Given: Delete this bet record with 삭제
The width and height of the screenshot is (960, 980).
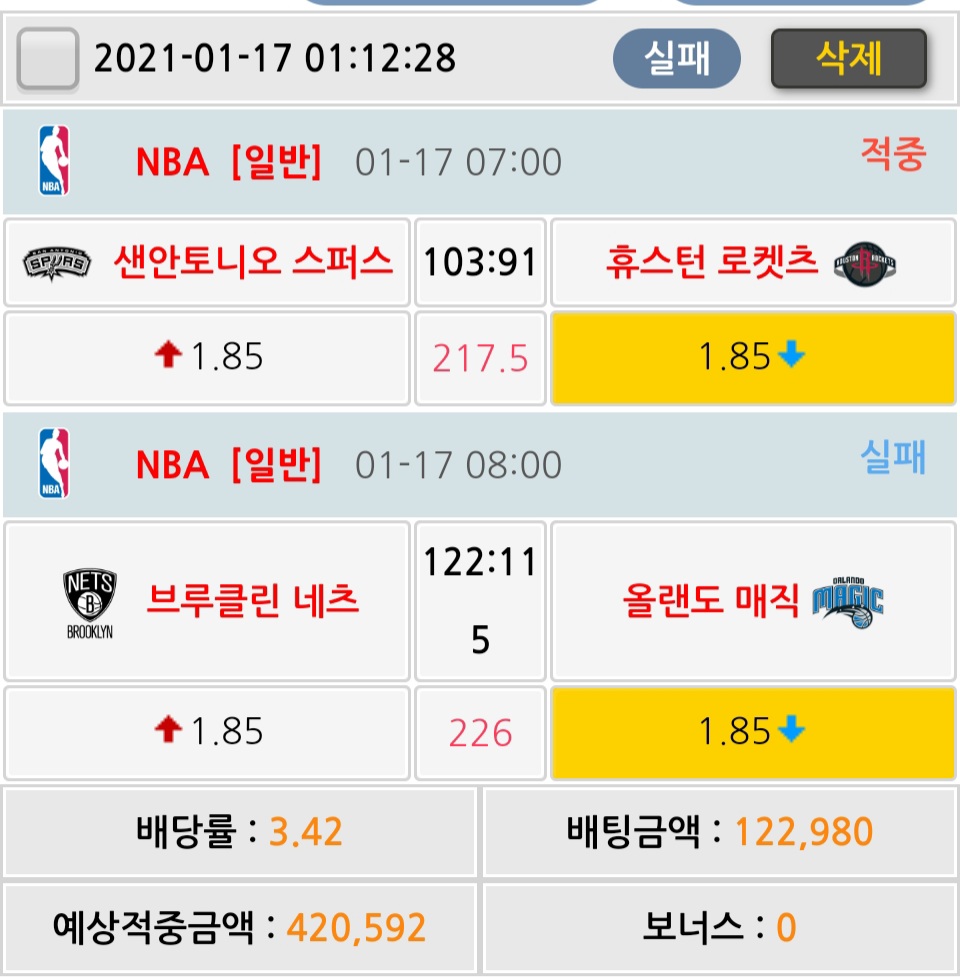Looking at the screenshot, I should (x=848, y=58).
